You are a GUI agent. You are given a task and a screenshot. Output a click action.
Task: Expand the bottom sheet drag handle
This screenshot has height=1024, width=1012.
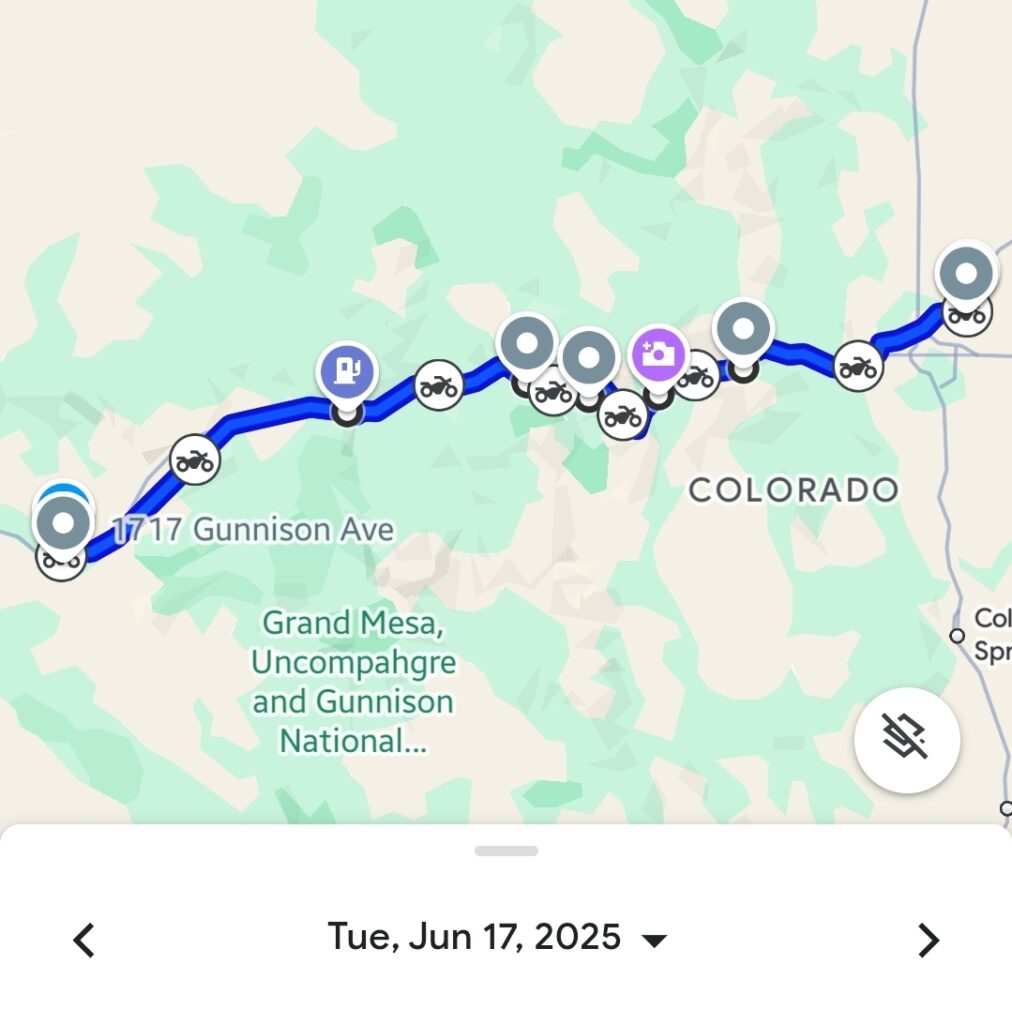point(506,851)
